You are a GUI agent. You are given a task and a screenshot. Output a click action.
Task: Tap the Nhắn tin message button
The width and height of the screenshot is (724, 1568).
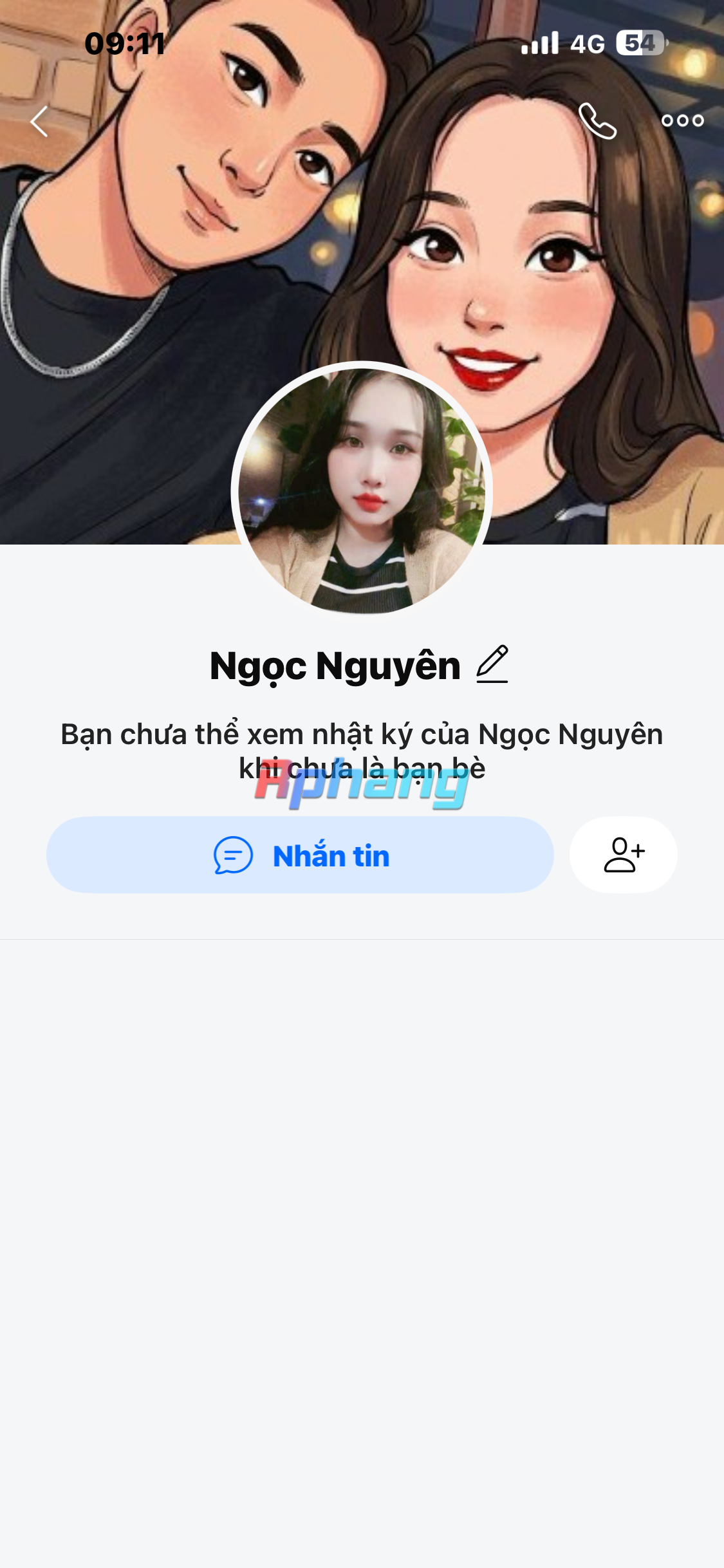pos(300,855)
